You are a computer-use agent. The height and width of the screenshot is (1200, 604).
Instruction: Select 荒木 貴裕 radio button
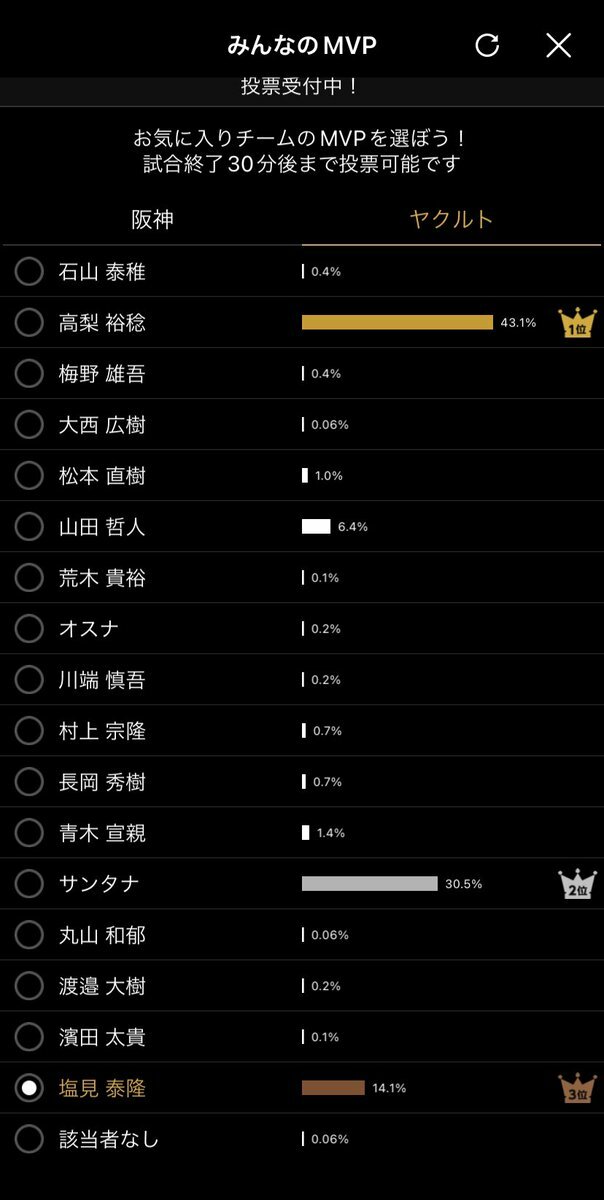pyautogui.click(x=30, y=577)
